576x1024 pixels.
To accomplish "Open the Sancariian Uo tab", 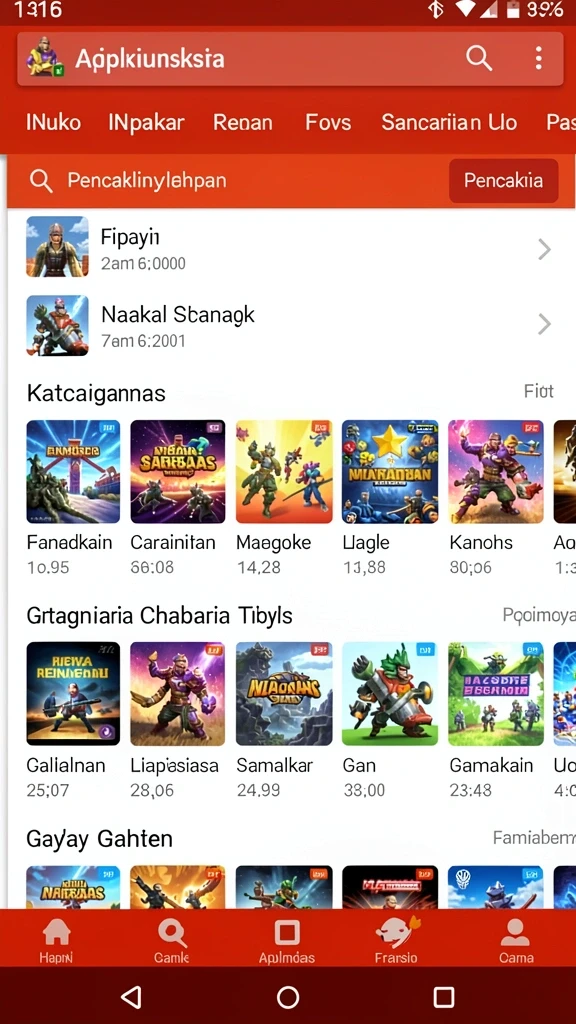I will (449, 122).
